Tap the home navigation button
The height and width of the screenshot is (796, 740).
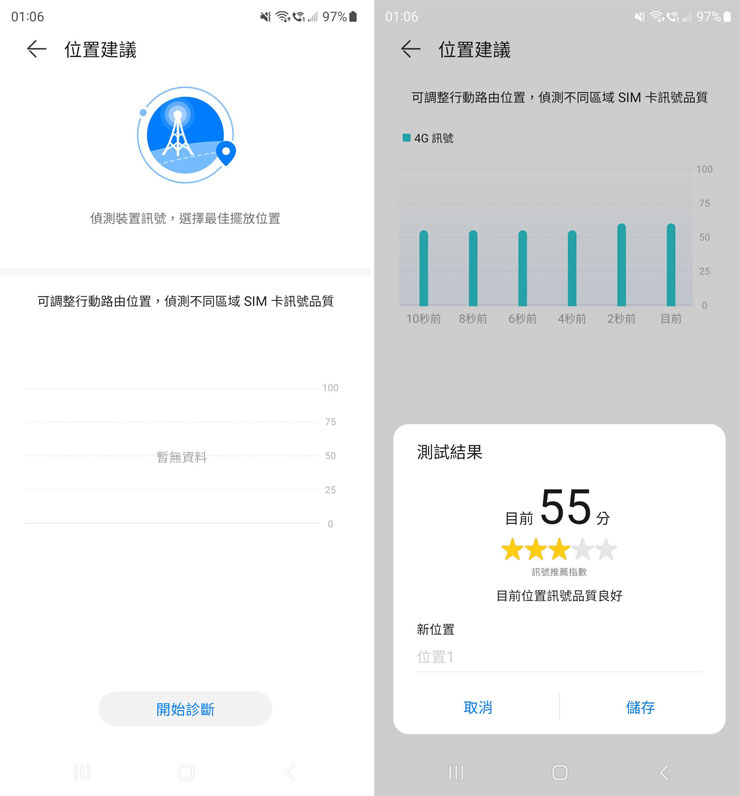point(185,772)
